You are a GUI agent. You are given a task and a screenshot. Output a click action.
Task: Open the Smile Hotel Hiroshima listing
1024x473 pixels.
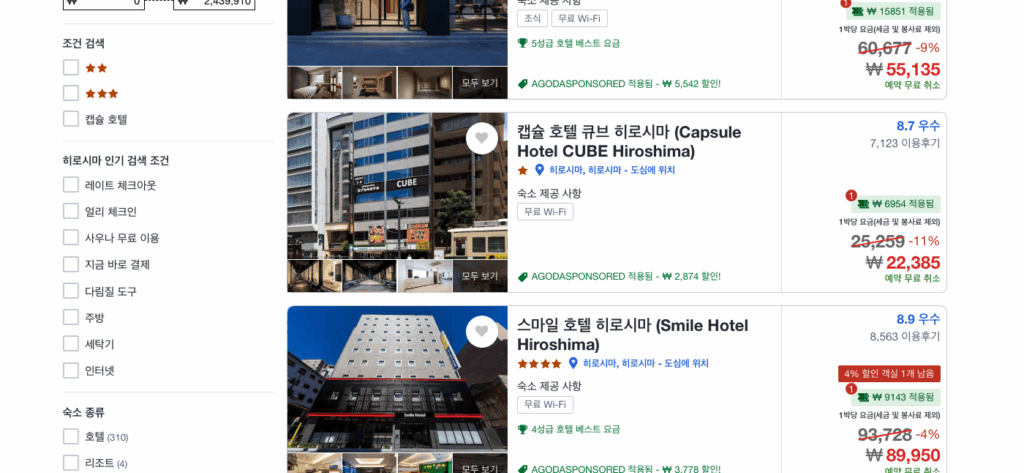click(632, 334)
